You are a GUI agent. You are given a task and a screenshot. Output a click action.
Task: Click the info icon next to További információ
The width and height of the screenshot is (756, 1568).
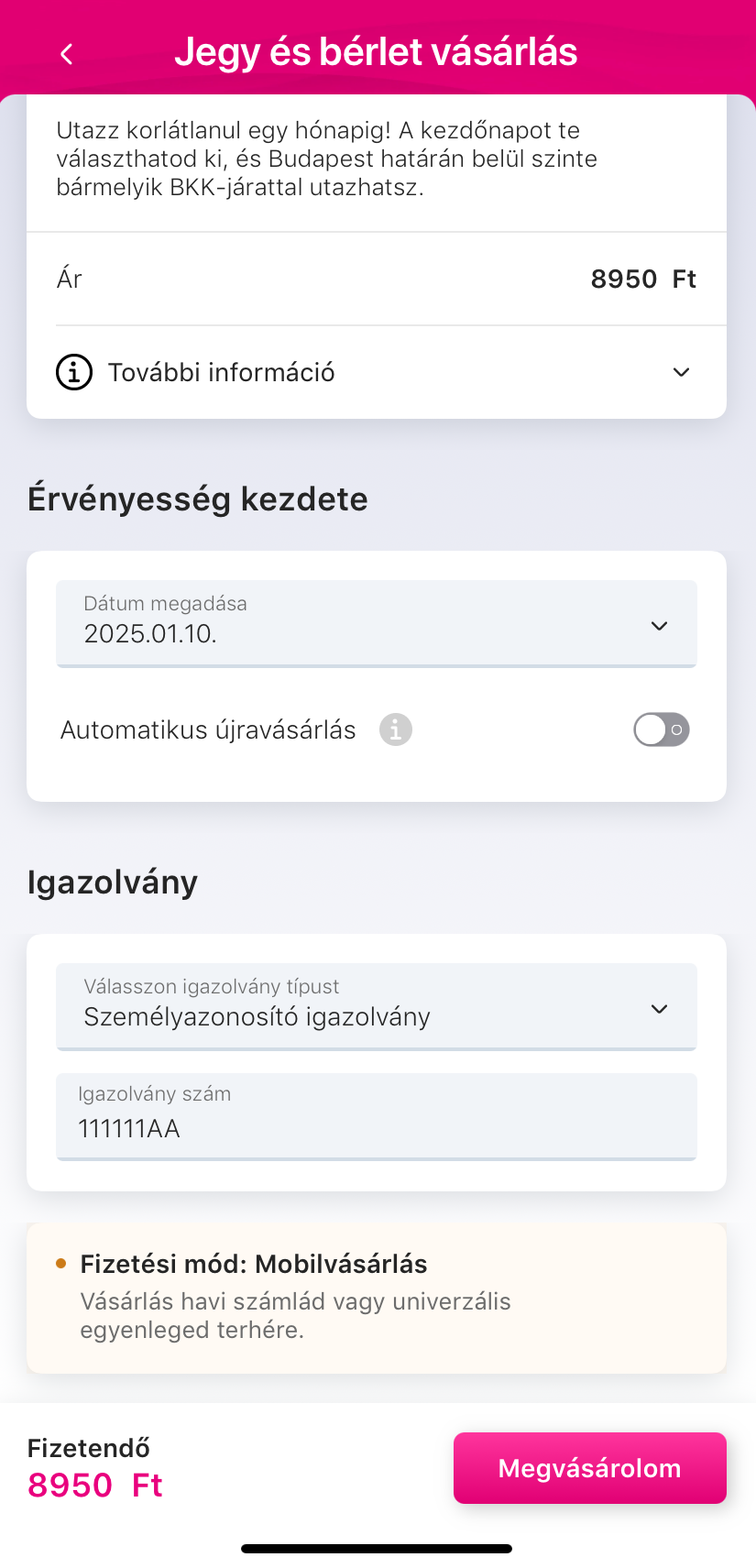point(73,372)
